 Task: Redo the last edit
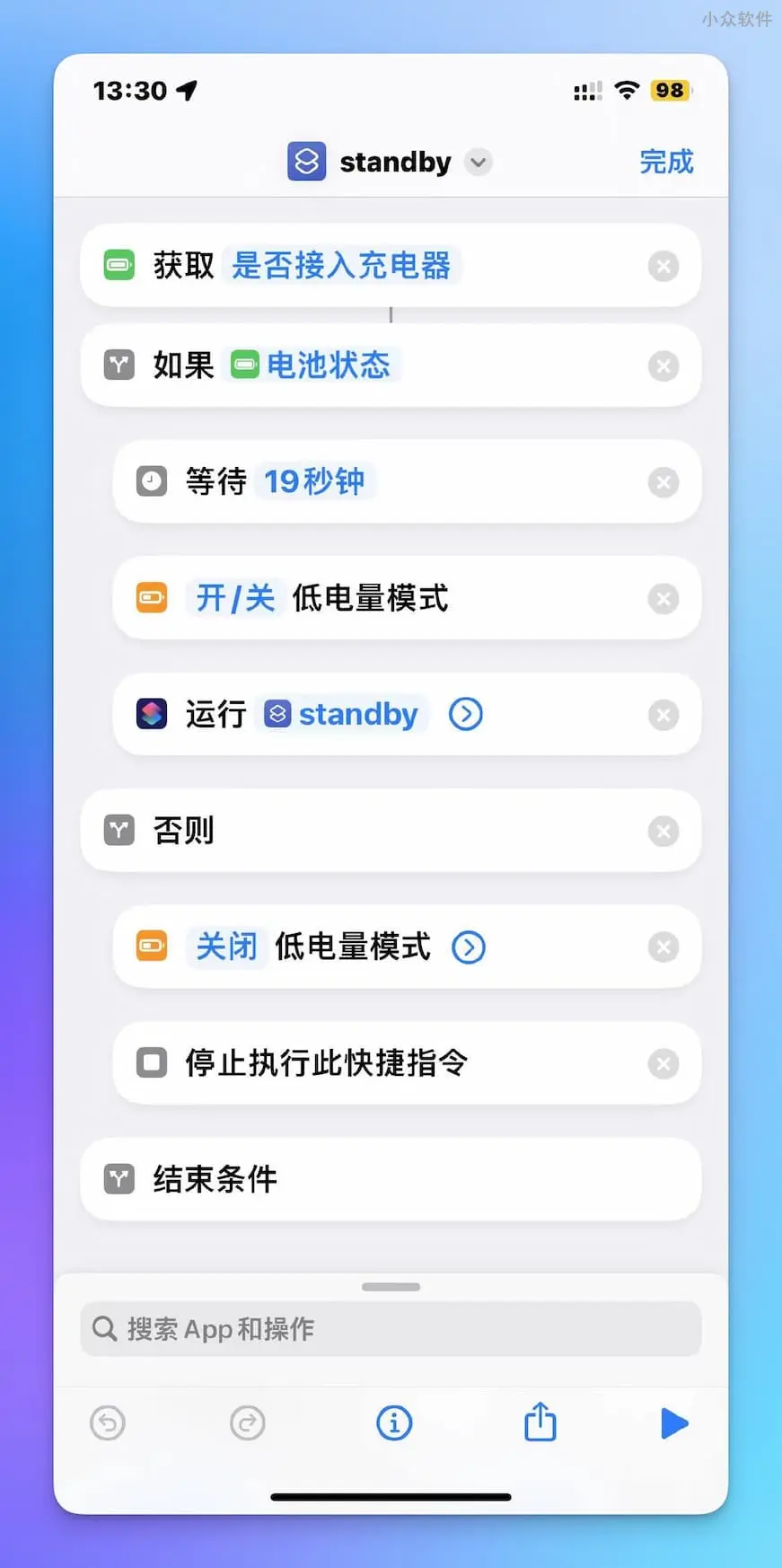click(248, 1423)
